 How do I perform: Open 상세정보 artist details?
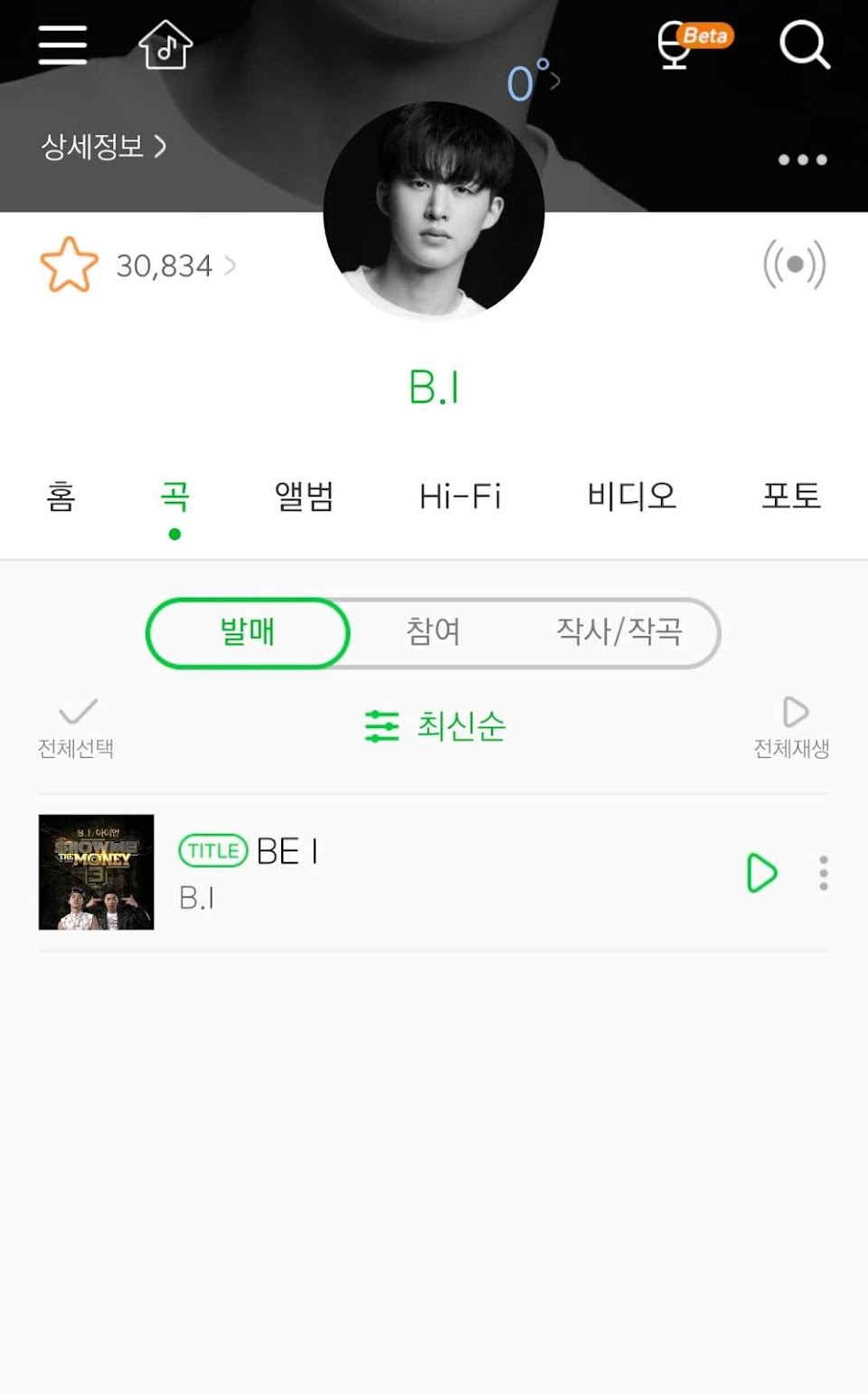tap(103, 147)
